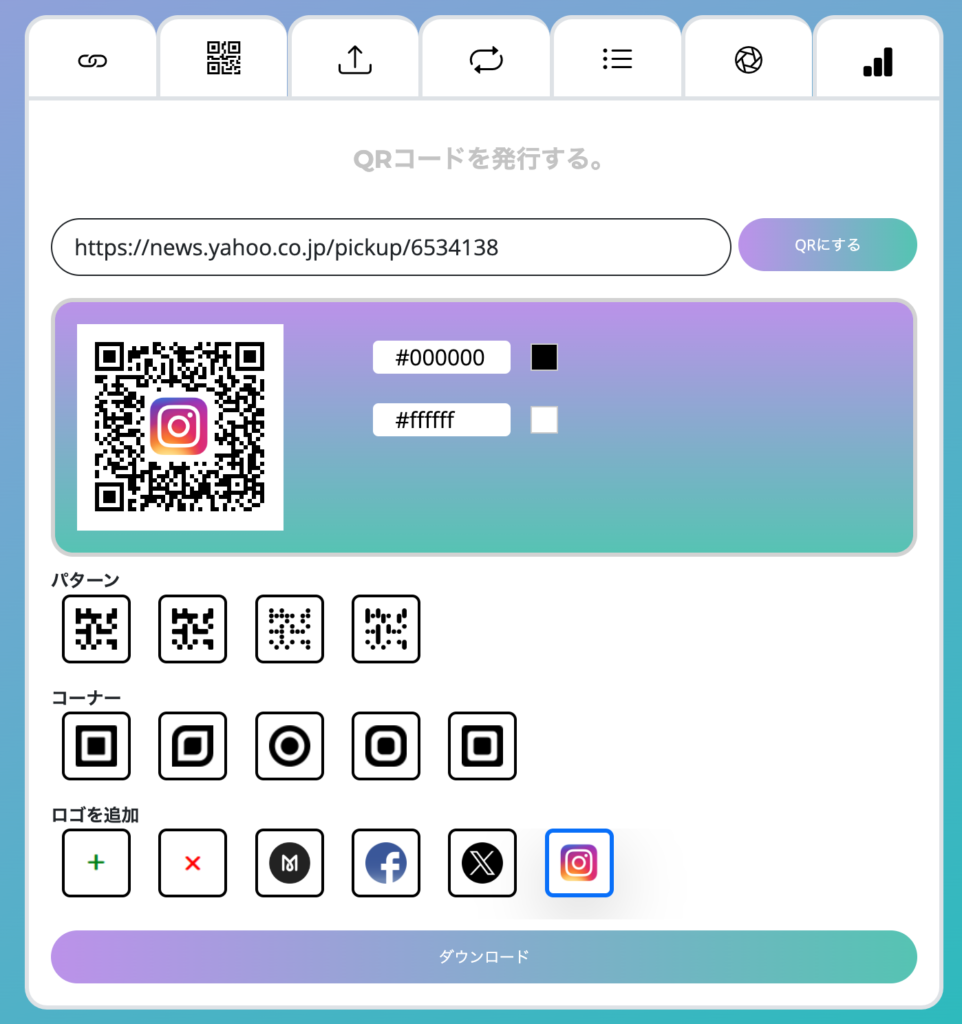Viewport: 962px width, 1024px height.
Task: Choose the dotted third パターン style
Action: point(289,629)
